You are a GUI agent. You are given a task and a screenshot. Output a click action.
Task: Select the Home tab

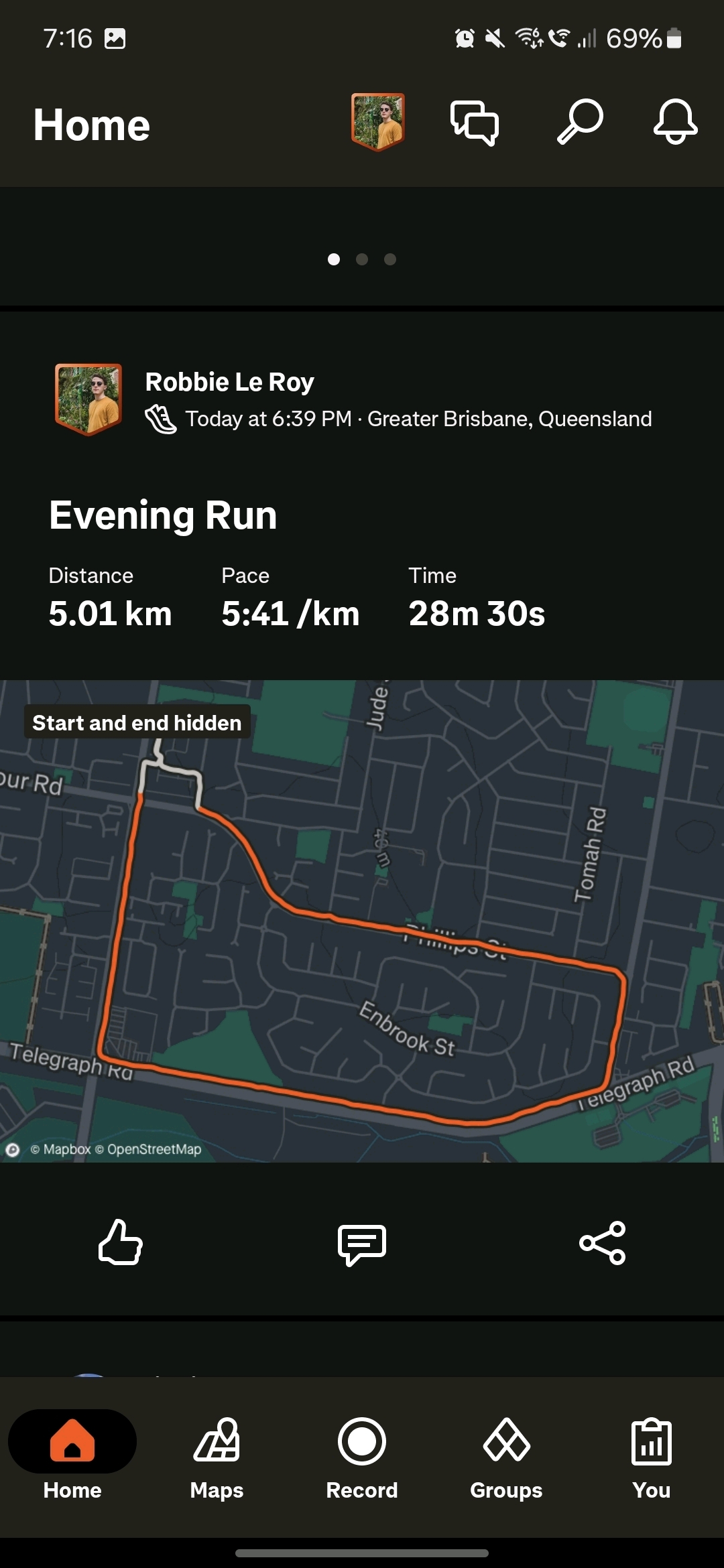(x=72, y=1455)
